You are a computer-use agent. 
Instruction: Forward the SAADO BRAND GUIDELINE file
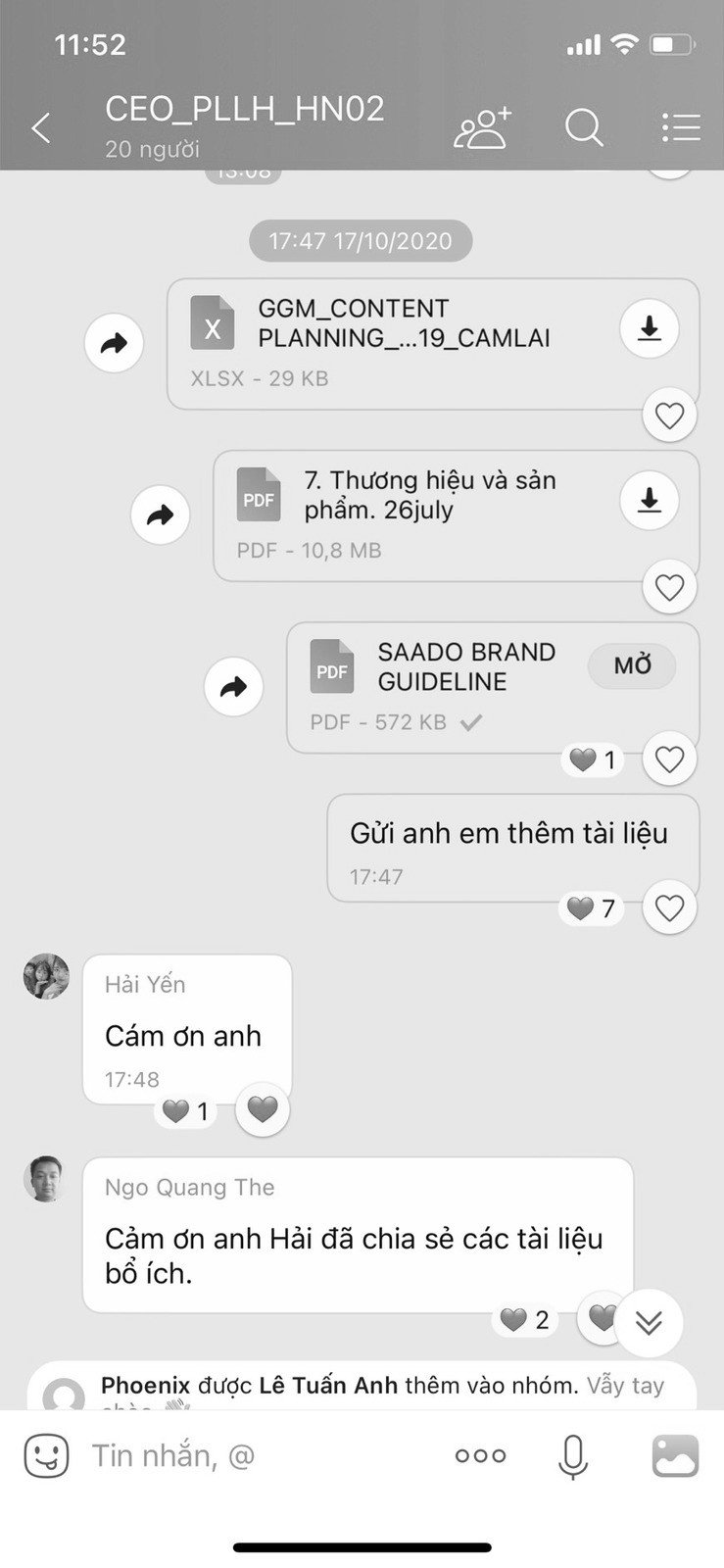click(233, 686)
